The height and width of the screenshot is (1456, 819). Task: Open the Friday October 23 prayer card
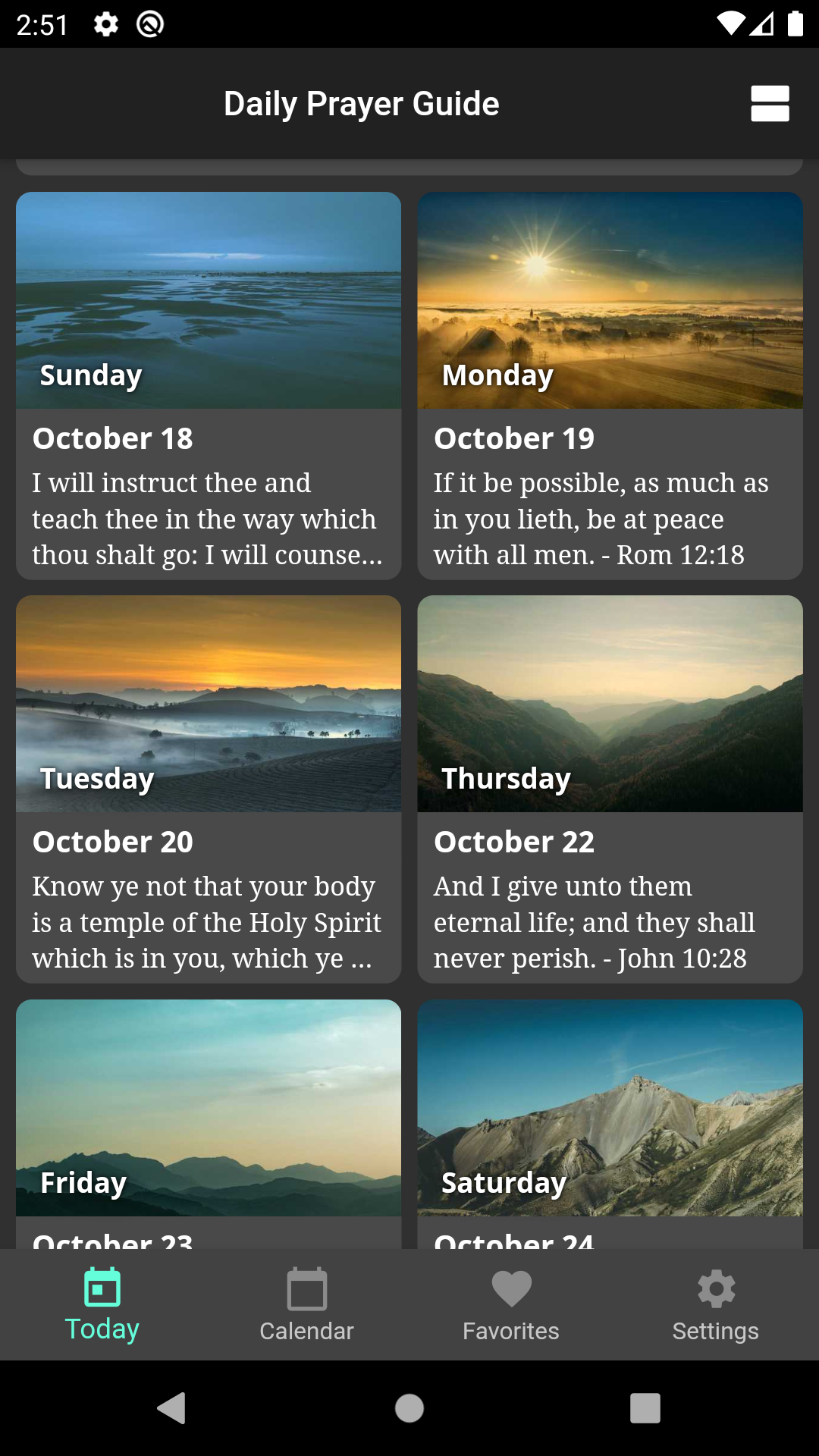(x=209, y=1124)
